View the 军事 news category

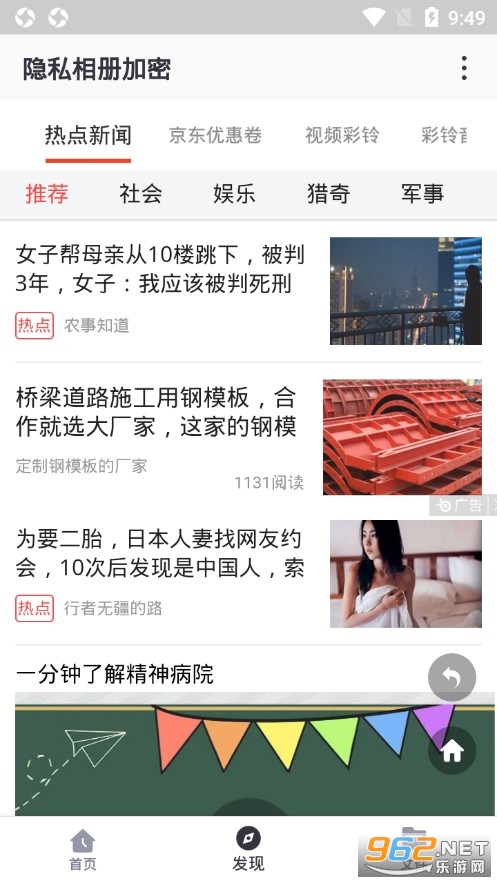pos(422,193)
